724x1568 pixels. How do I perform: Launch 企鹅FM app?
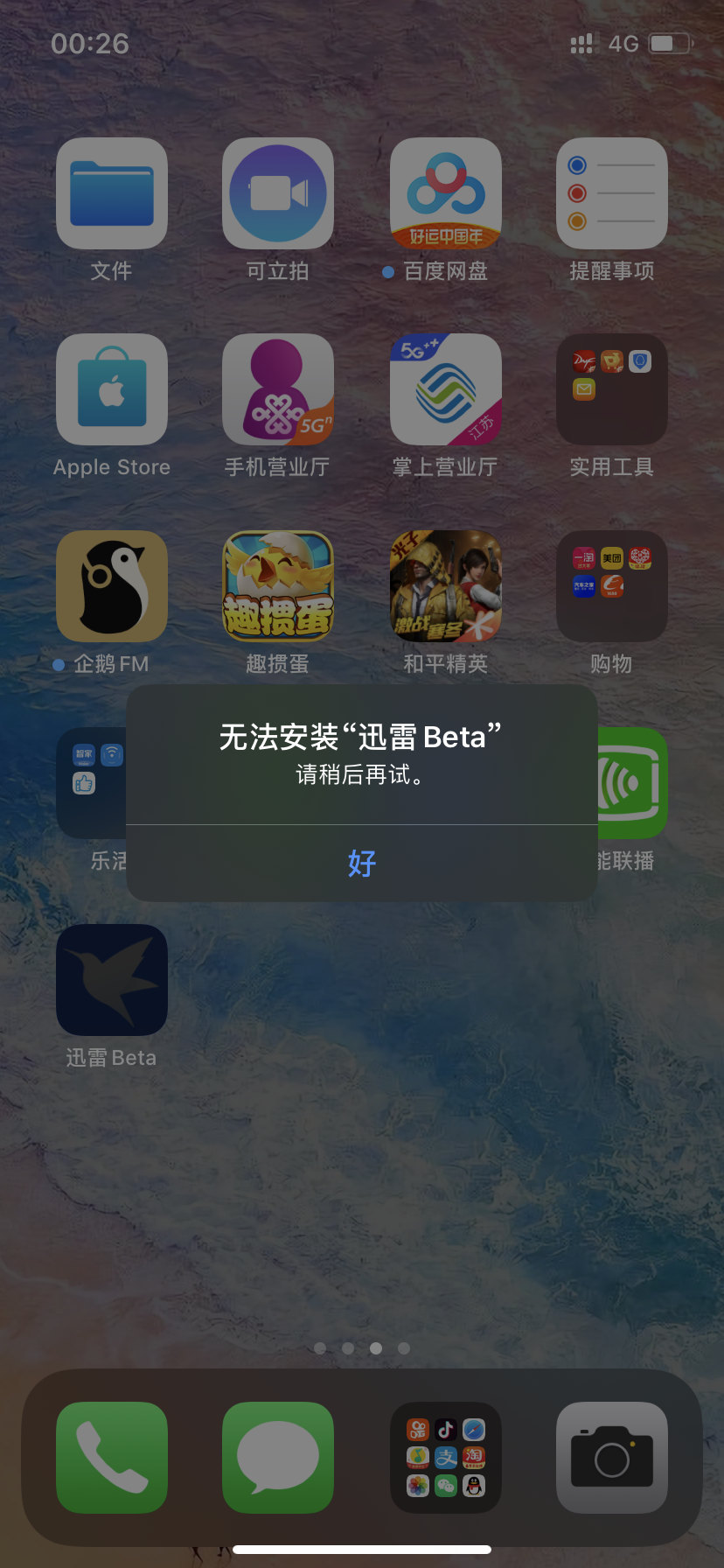[x=112, y=586]
